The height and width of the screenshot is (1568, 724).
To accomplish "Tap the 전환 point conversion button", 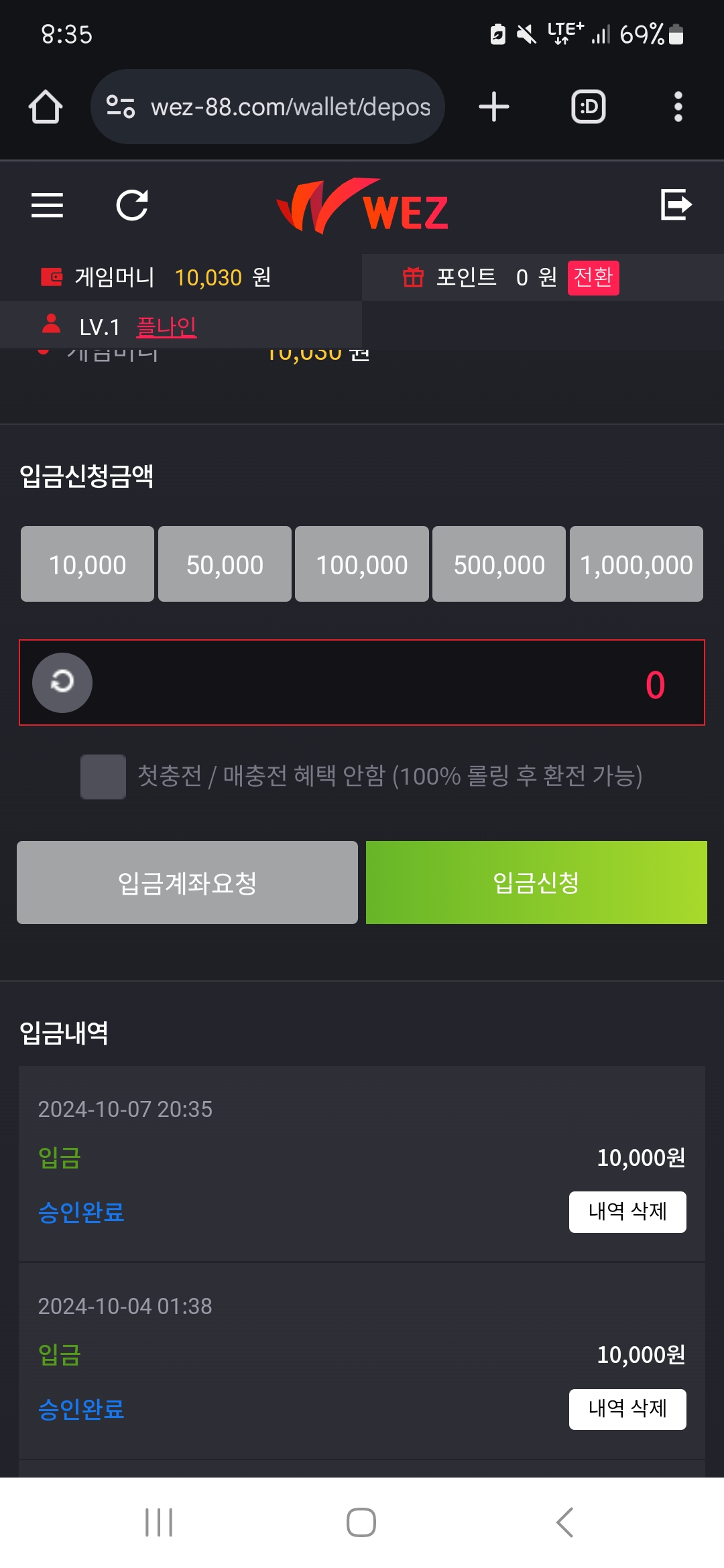I will pyautogui.click(x=593, y=277).
